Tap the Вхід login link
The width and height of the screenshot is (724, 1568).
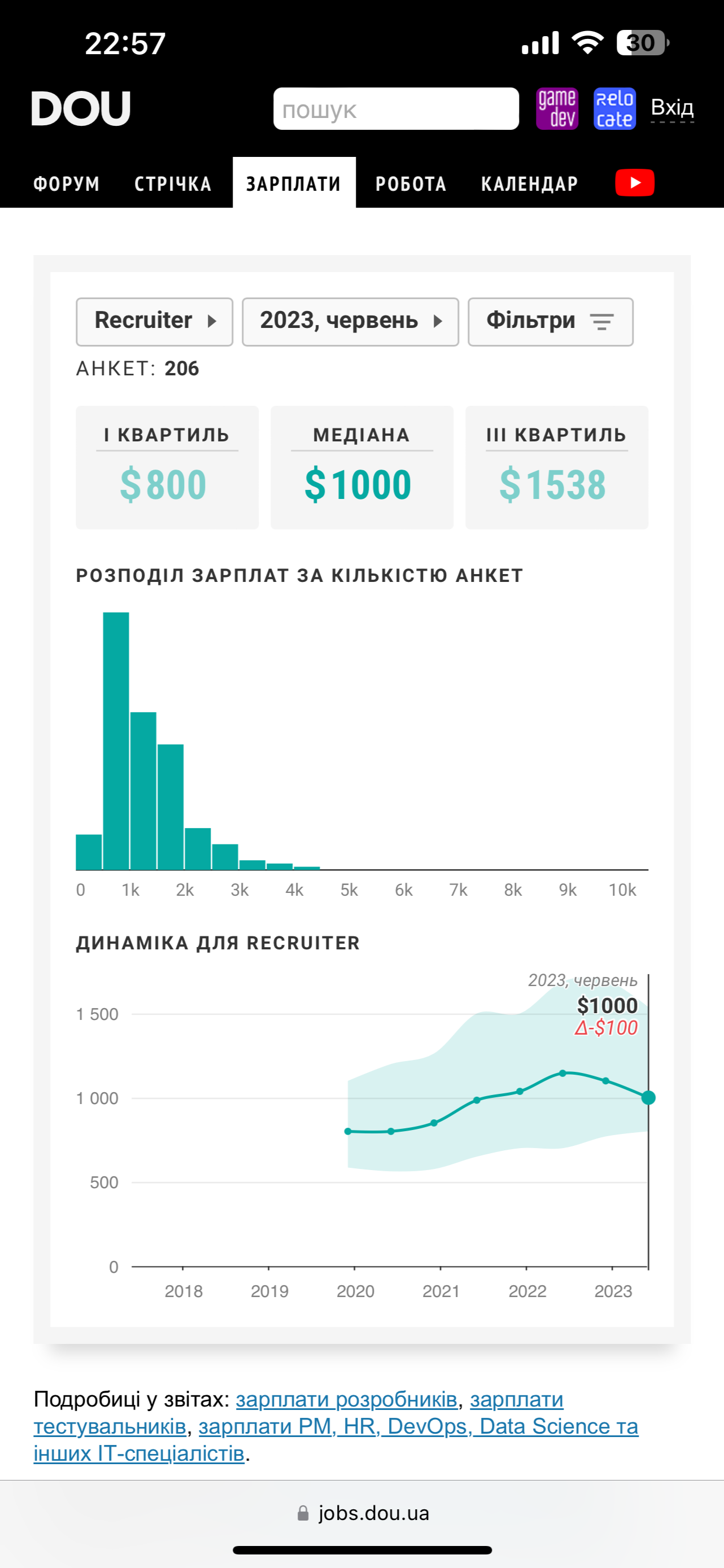671,108
